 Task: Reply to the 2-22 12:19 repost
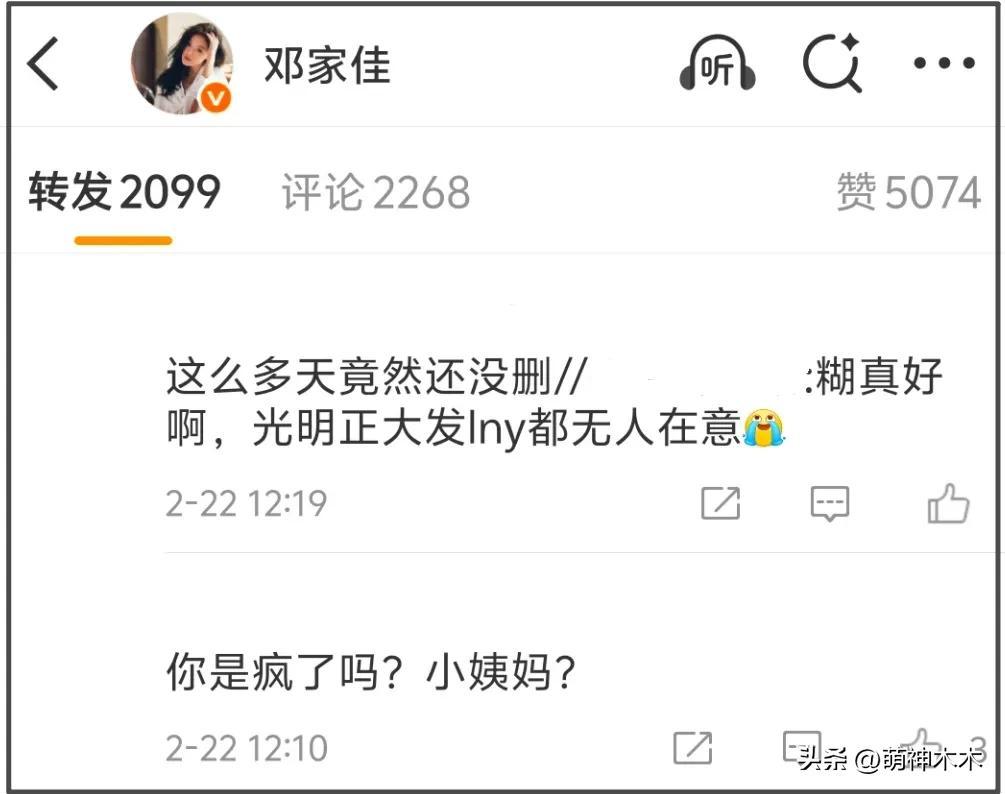(829, 503)
